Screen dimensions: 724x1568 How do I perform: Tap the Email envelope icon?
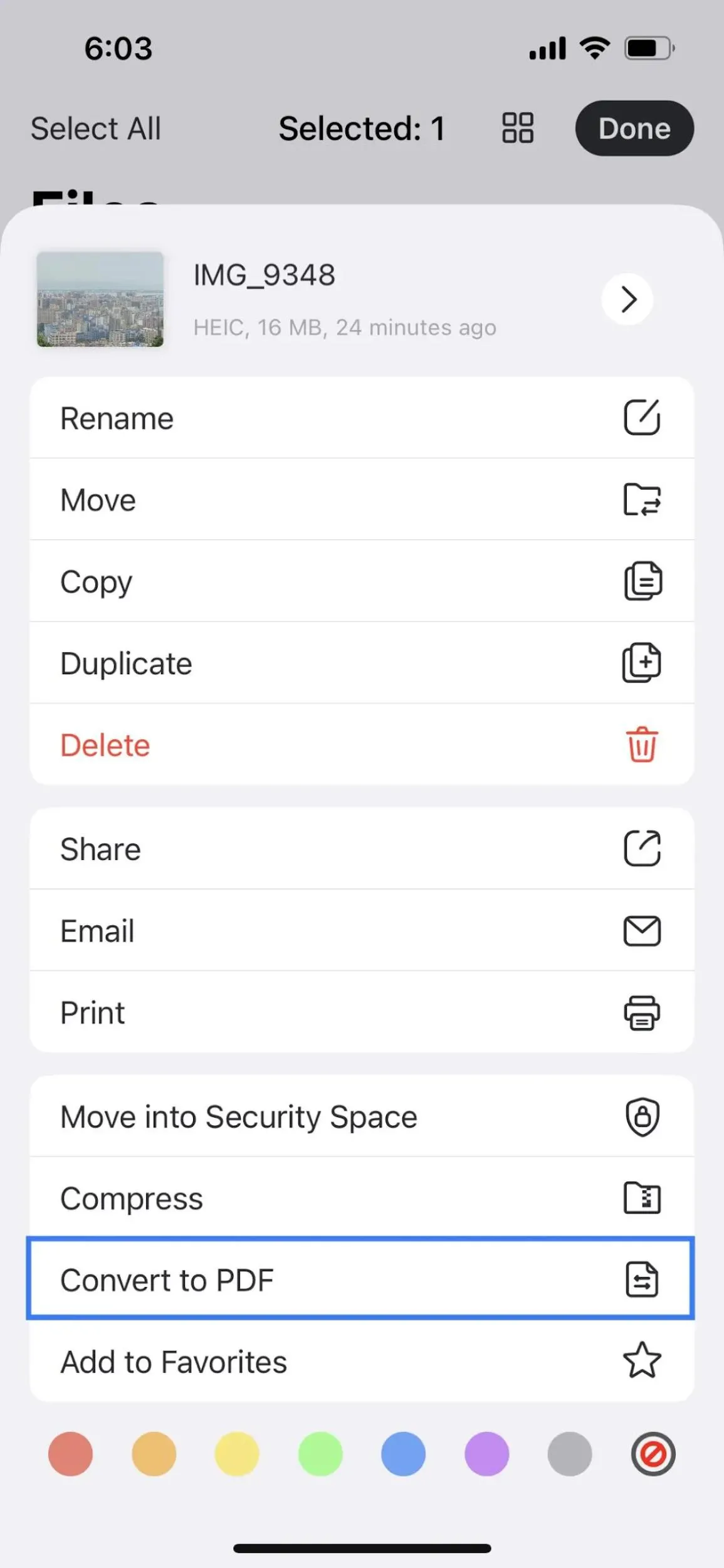point(642,931)
